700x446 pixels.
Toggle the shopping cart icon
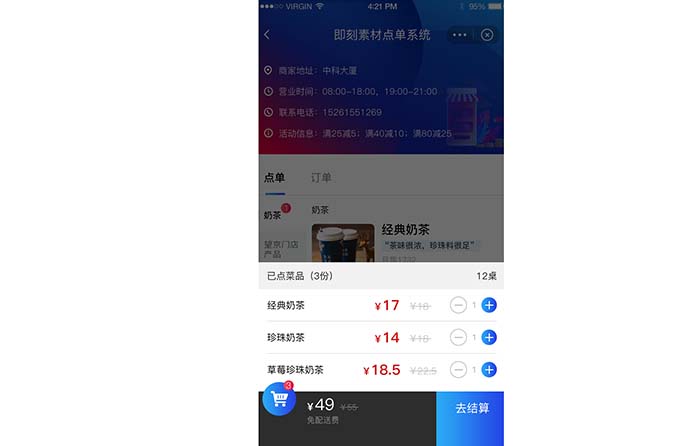[278, 400]
